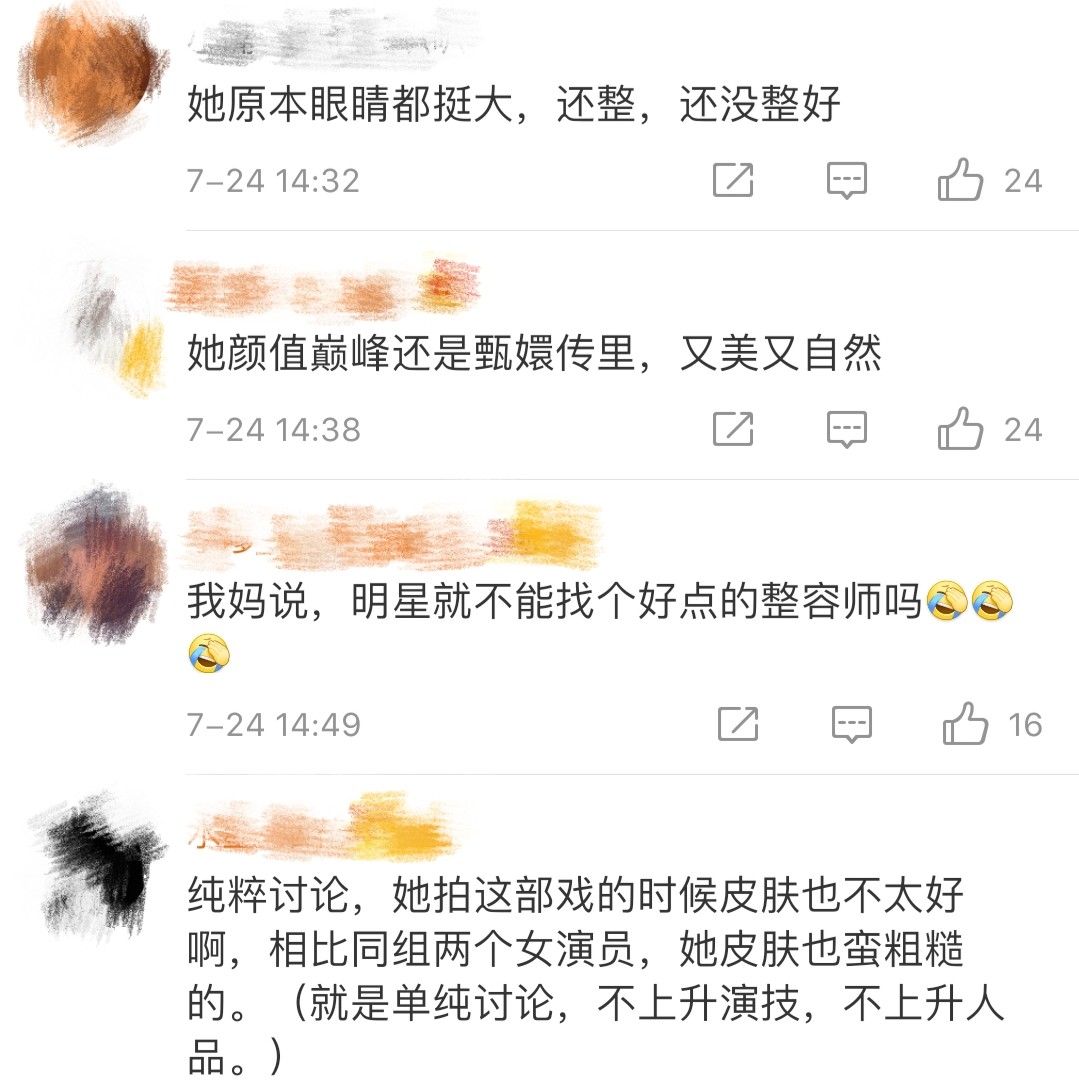Reply to the comment posted at 7-24 14:32
Screen dimensions: 1079x1091
click(846, 181)
